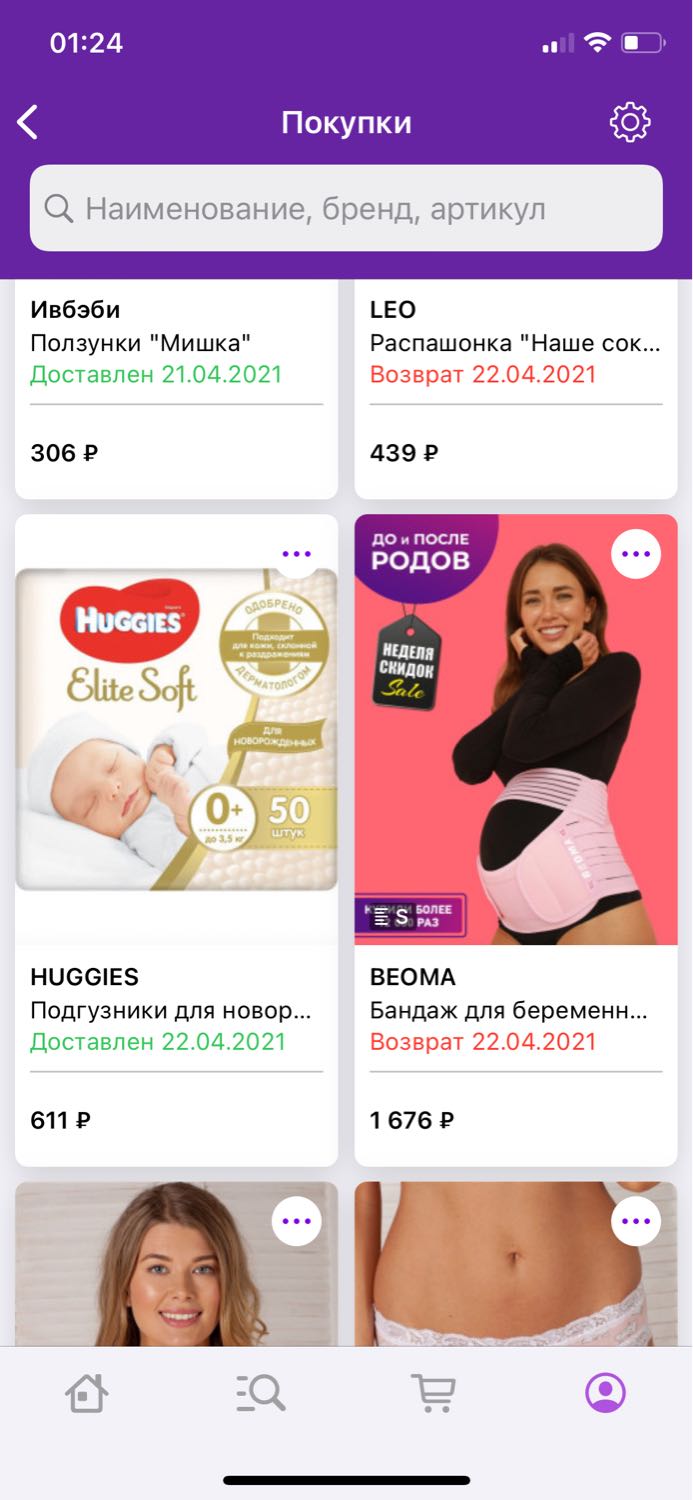Viewport: 693px width, 1500px height.
Task: Open the shopping cart tab
Action: click(x=433, y=1392)
